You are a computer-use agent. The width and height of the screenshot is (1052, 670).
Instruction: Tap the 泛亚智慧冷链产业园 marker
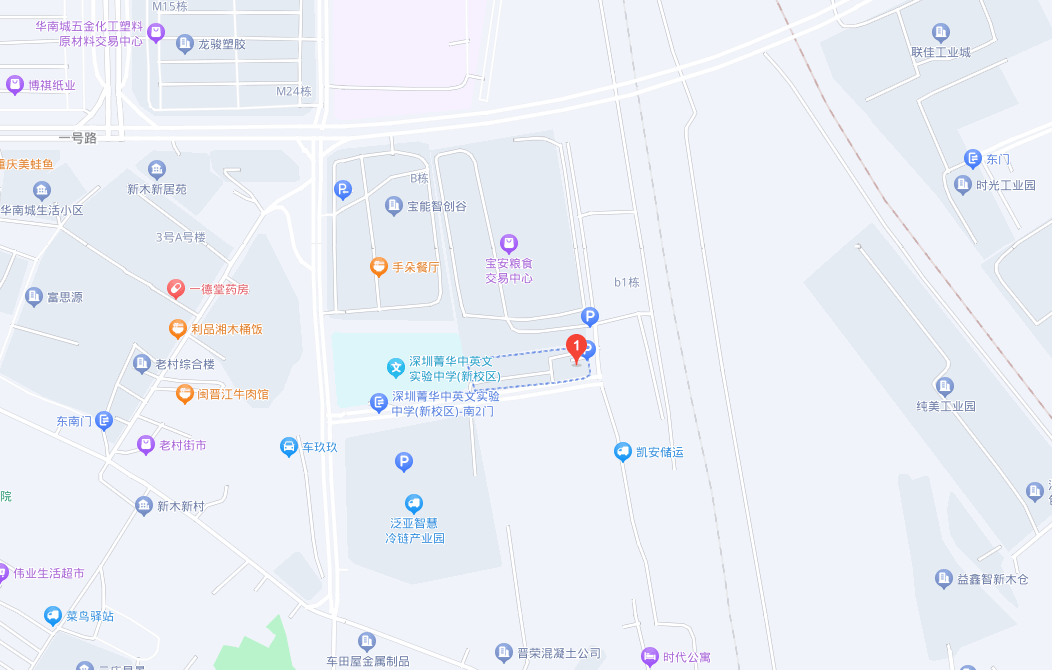click(x=414, y=504)
